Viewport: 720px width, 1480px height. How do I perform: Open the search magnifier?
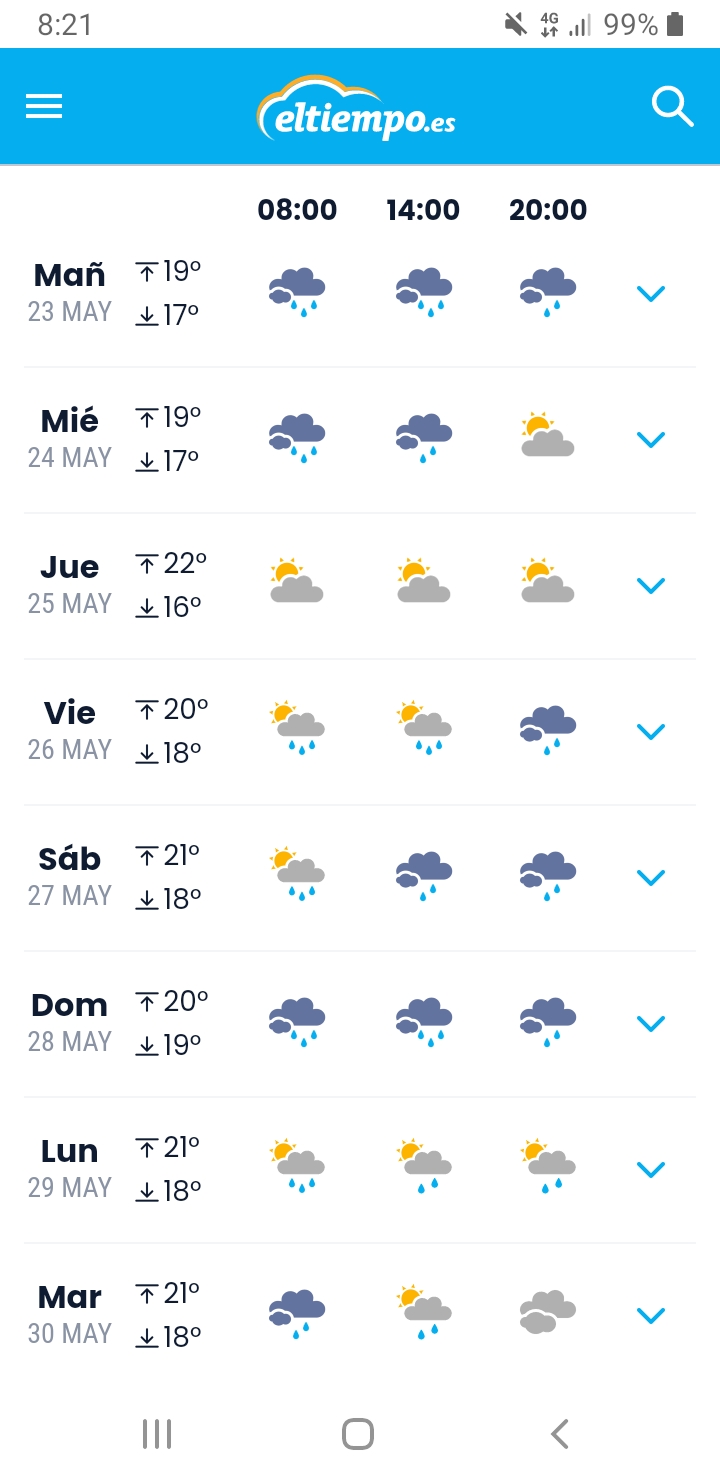pos(673,106)
